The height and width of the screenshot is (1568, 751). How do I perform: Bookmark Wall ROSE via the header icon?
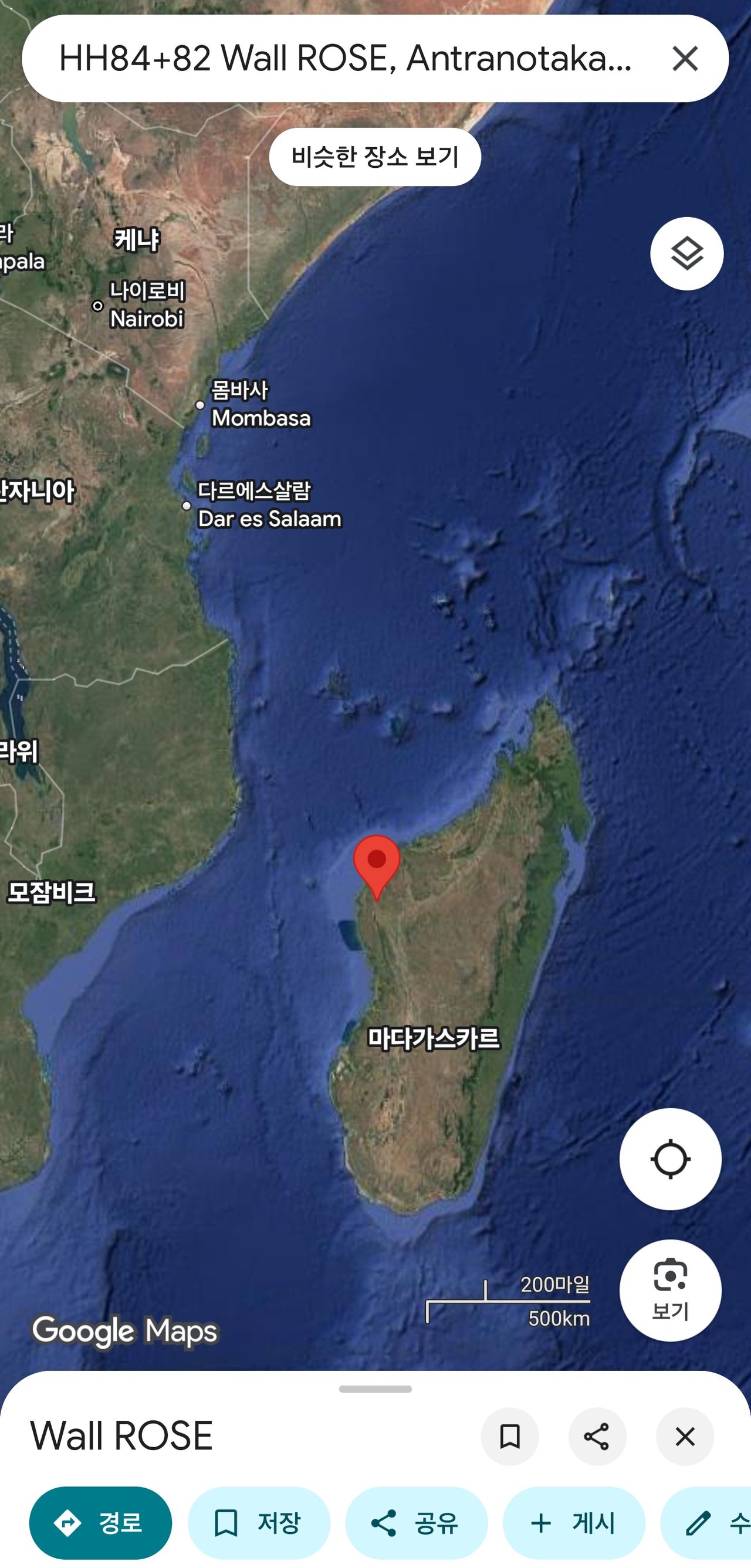coord(509,1437)
